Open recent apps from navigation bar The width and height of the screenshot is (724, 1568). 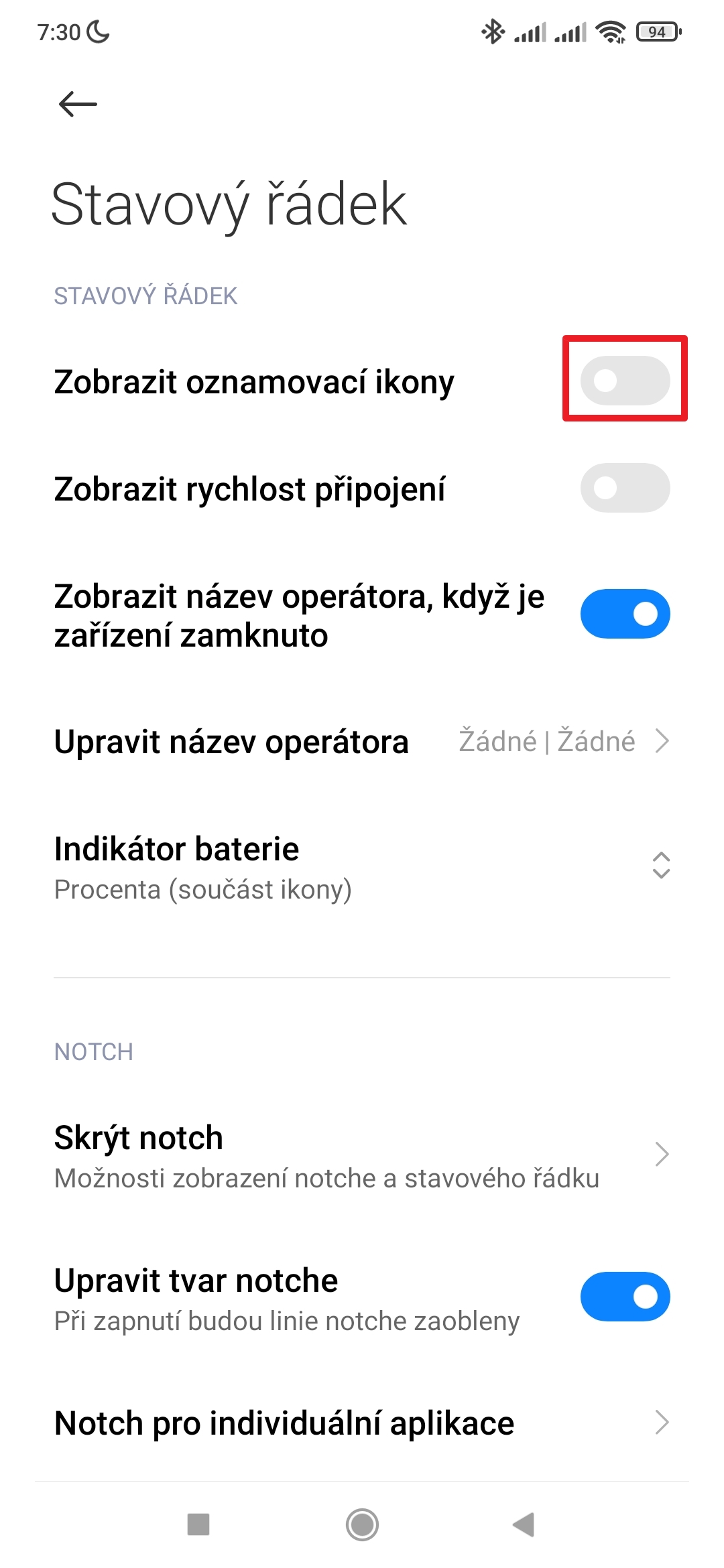(198, 1524)
